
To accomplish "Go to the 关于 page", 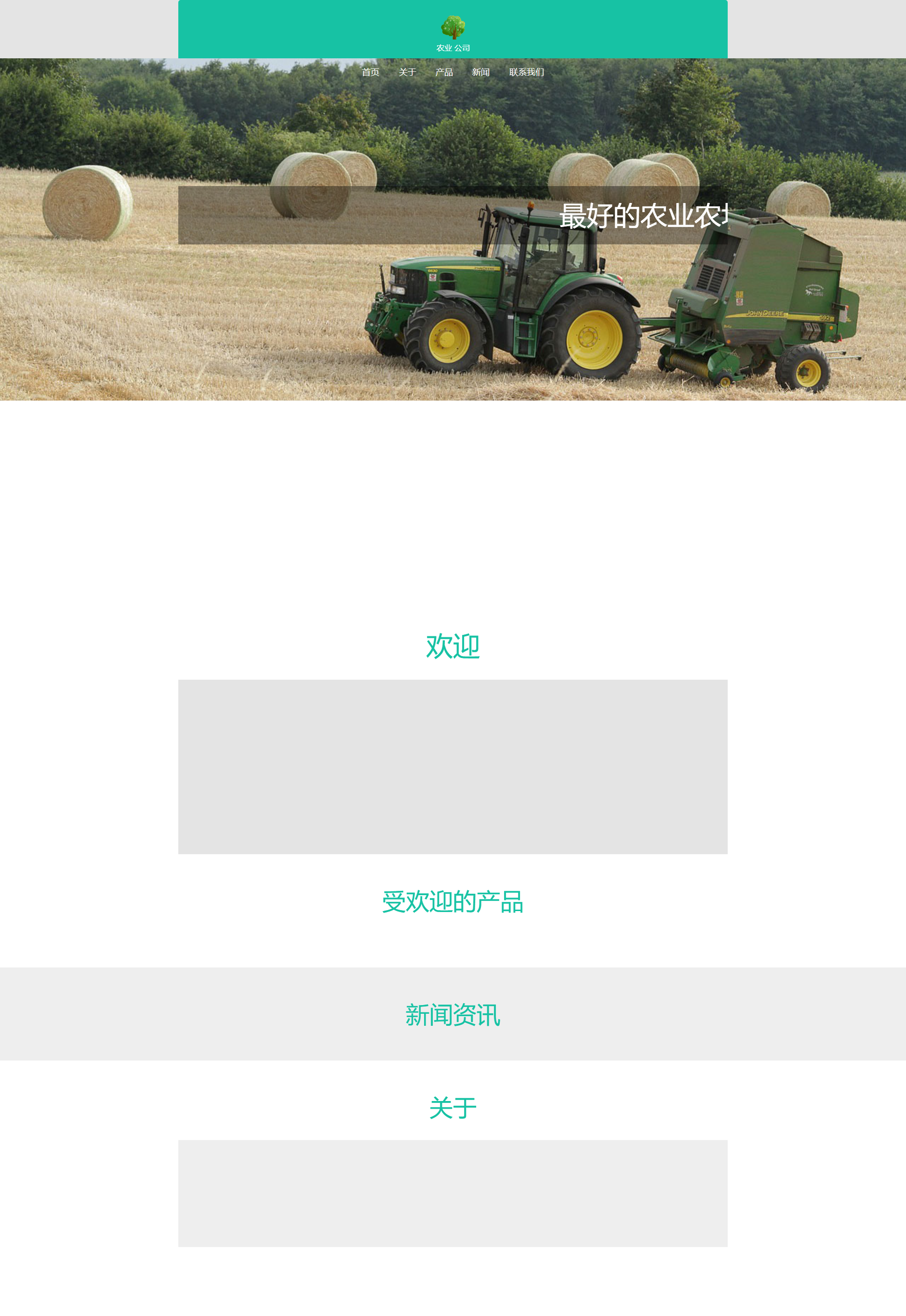I will click(x=407, y=72).
